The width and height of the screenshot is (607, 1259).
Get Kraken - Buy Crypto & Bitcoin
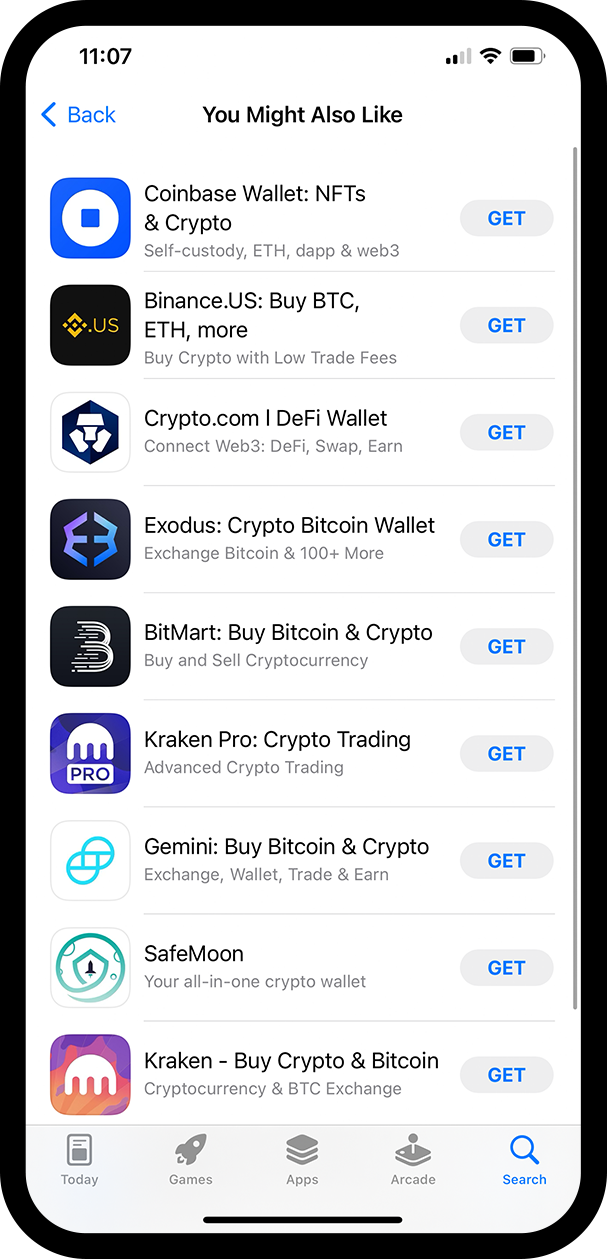tap(506, 1074)
